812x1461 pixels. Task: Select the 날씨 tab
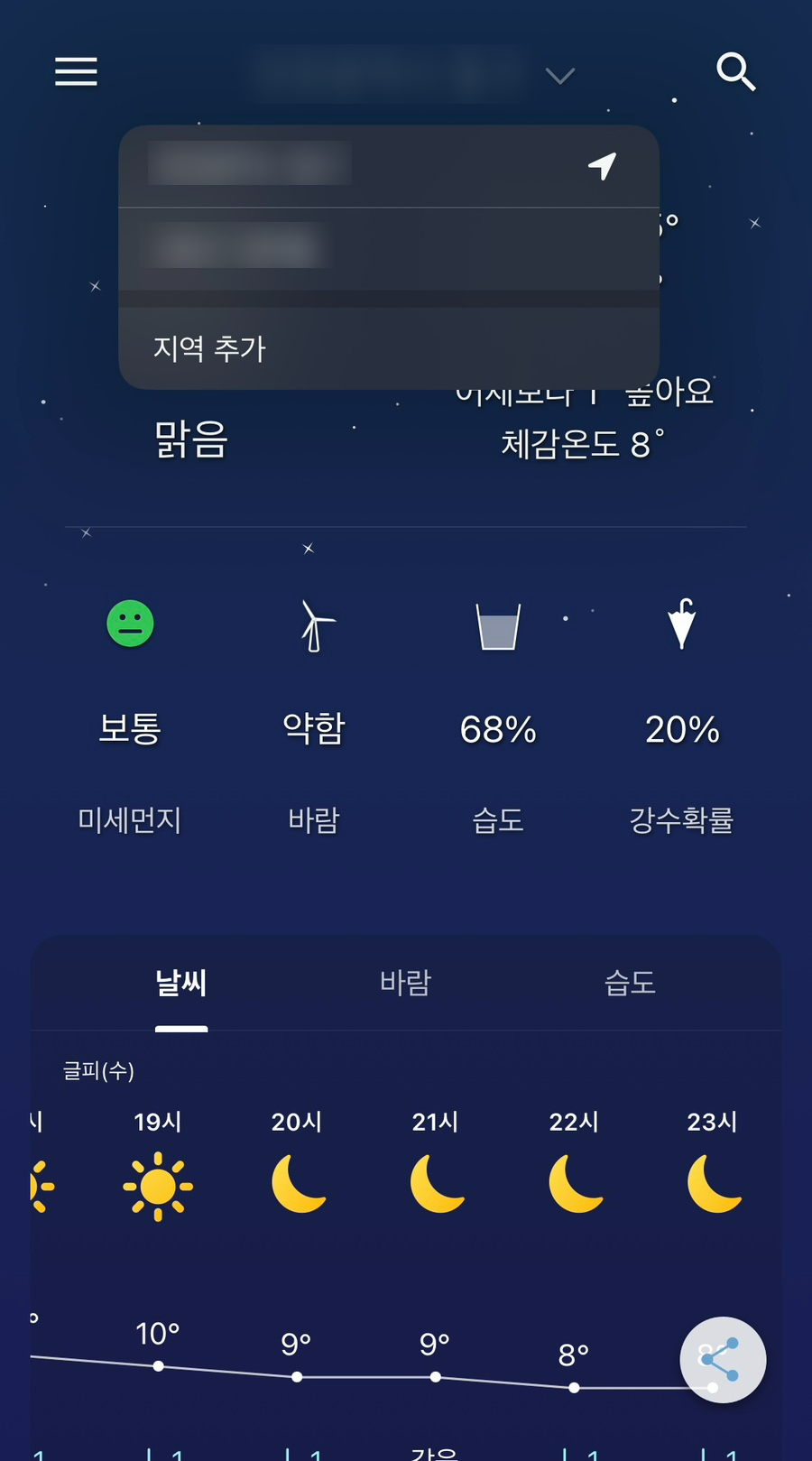tap(181, 983)
